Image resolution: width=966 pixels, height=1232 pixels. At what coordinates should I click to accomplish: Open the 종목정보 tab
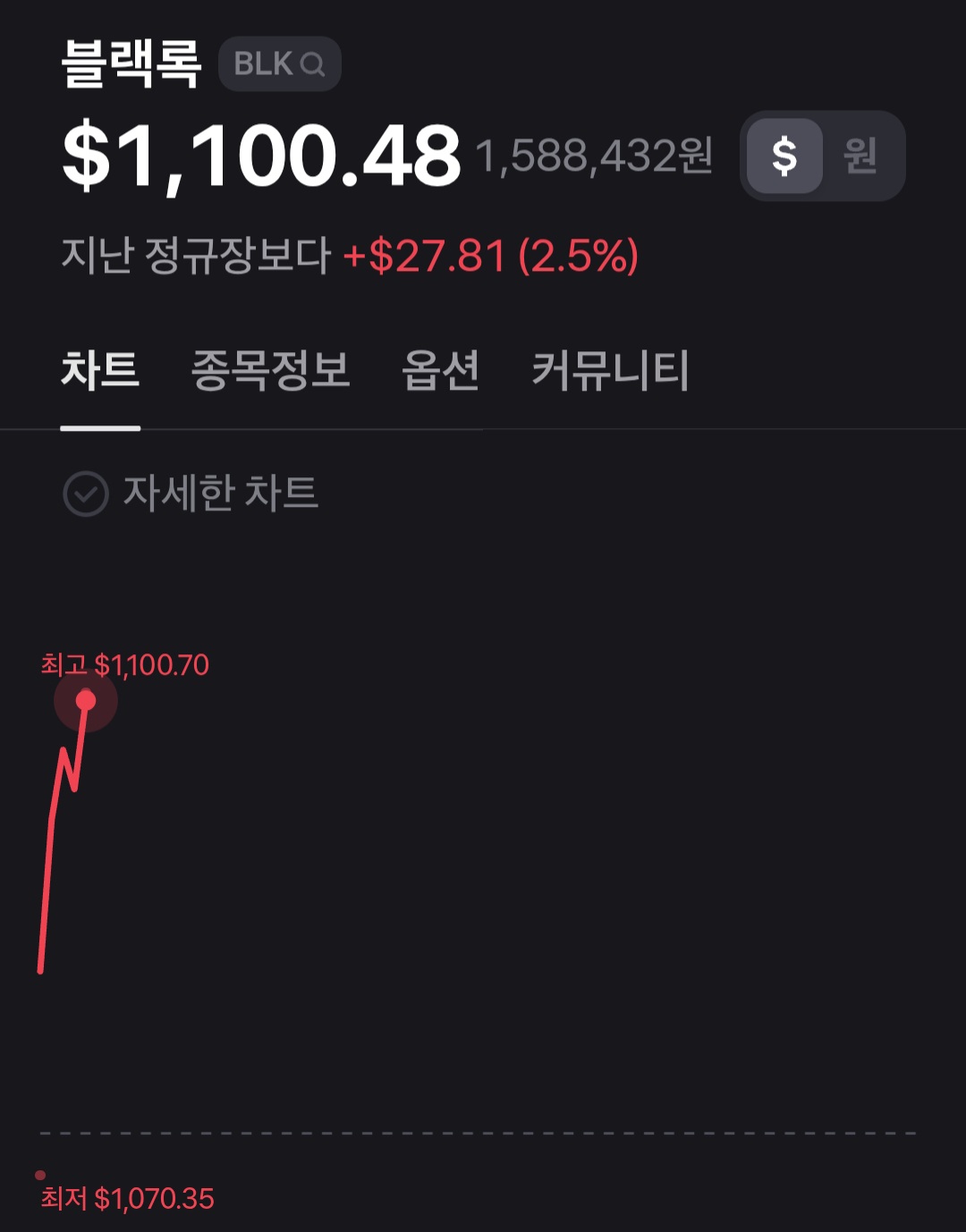[271, 370]
